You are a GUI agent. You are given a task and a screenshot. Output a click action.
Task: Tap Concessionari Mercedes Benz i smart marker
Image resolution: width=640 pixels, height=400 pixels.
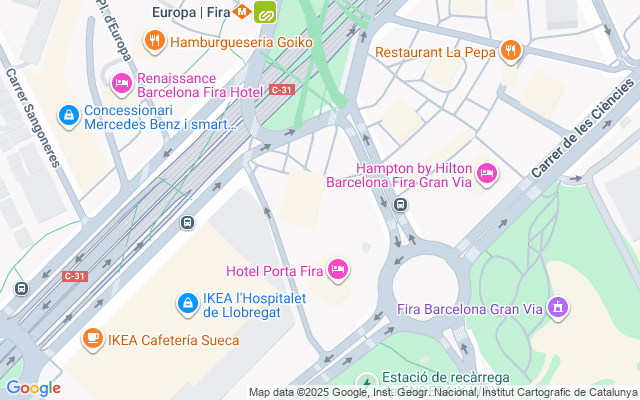69,117
